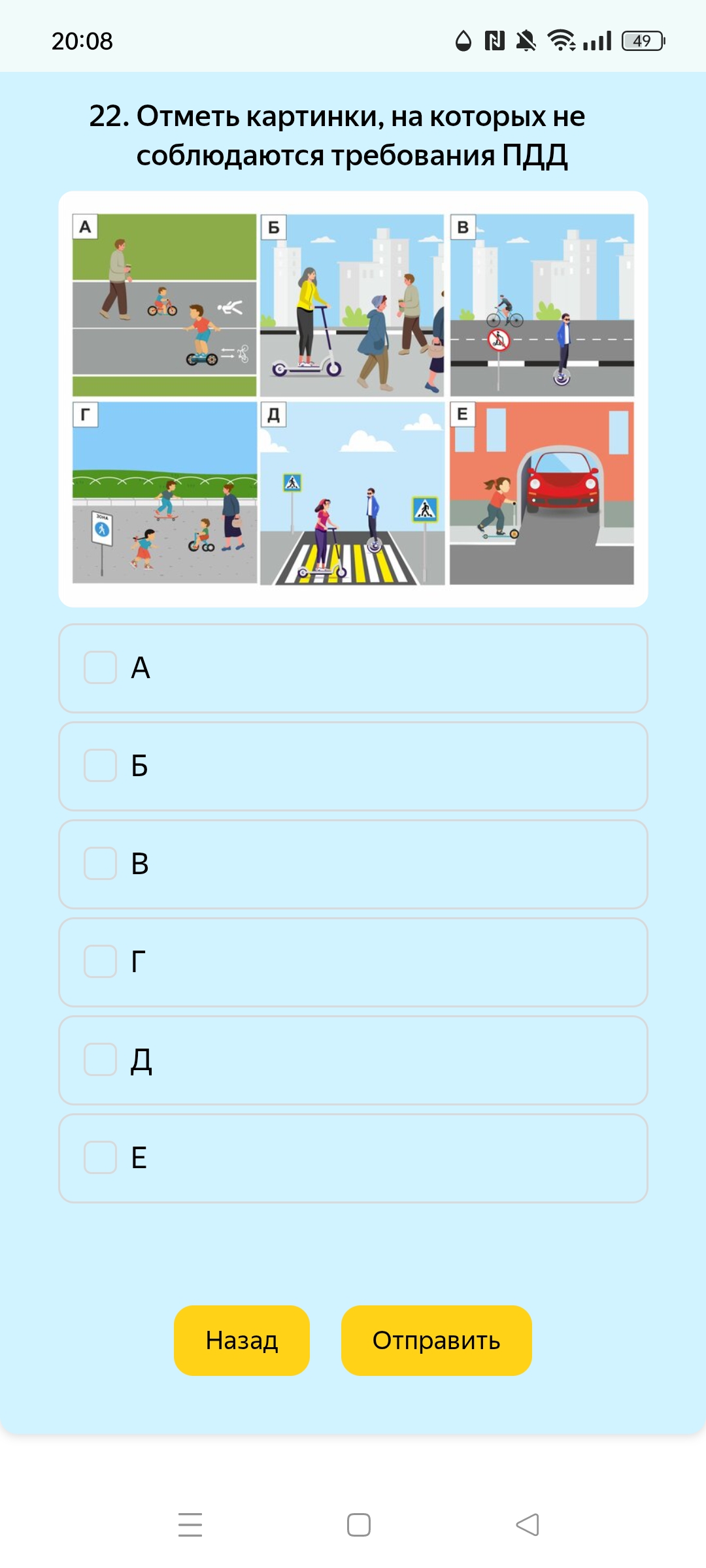
Task: Go back with the Назад button
Action: click(242, 1341)
